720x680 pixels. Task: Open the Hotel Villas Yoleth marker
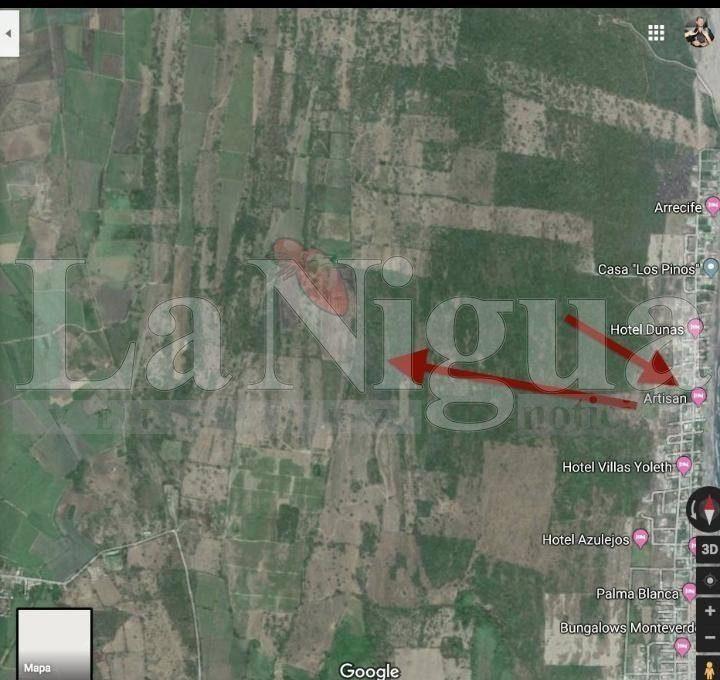[x=684, y=465]
